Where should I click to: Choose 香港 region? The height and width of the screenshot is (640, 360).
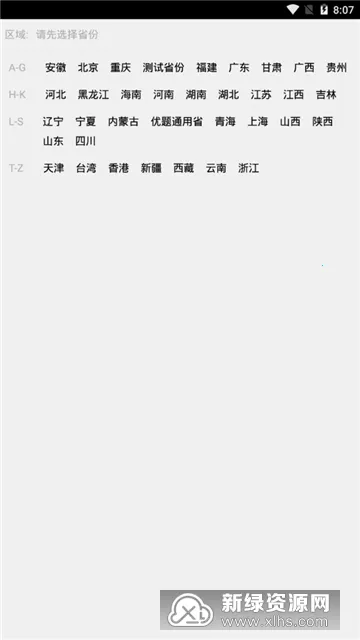pos(118,168)
